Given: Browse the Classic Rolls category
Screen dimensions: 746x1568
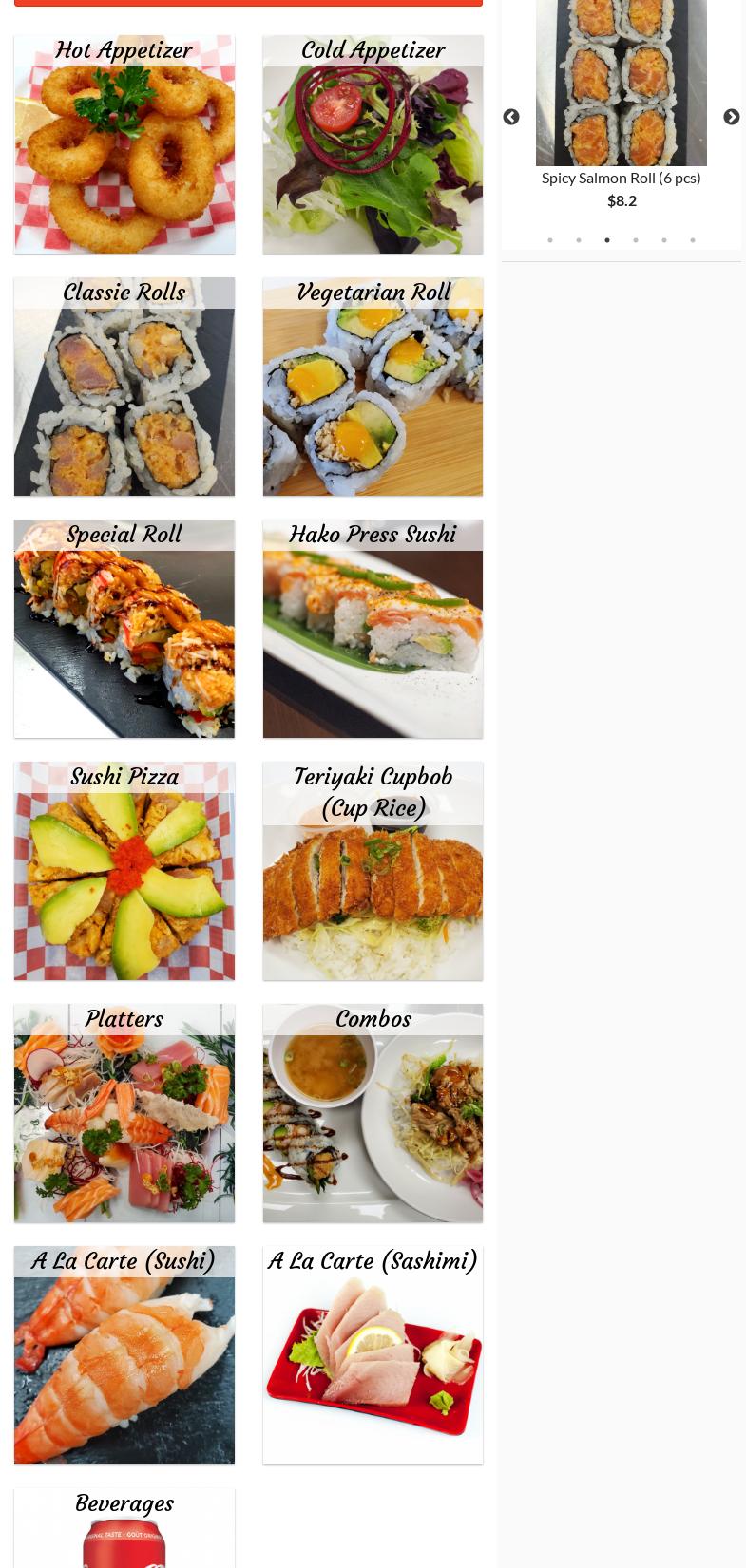Looking at the screenshot, I should (124, 387).
